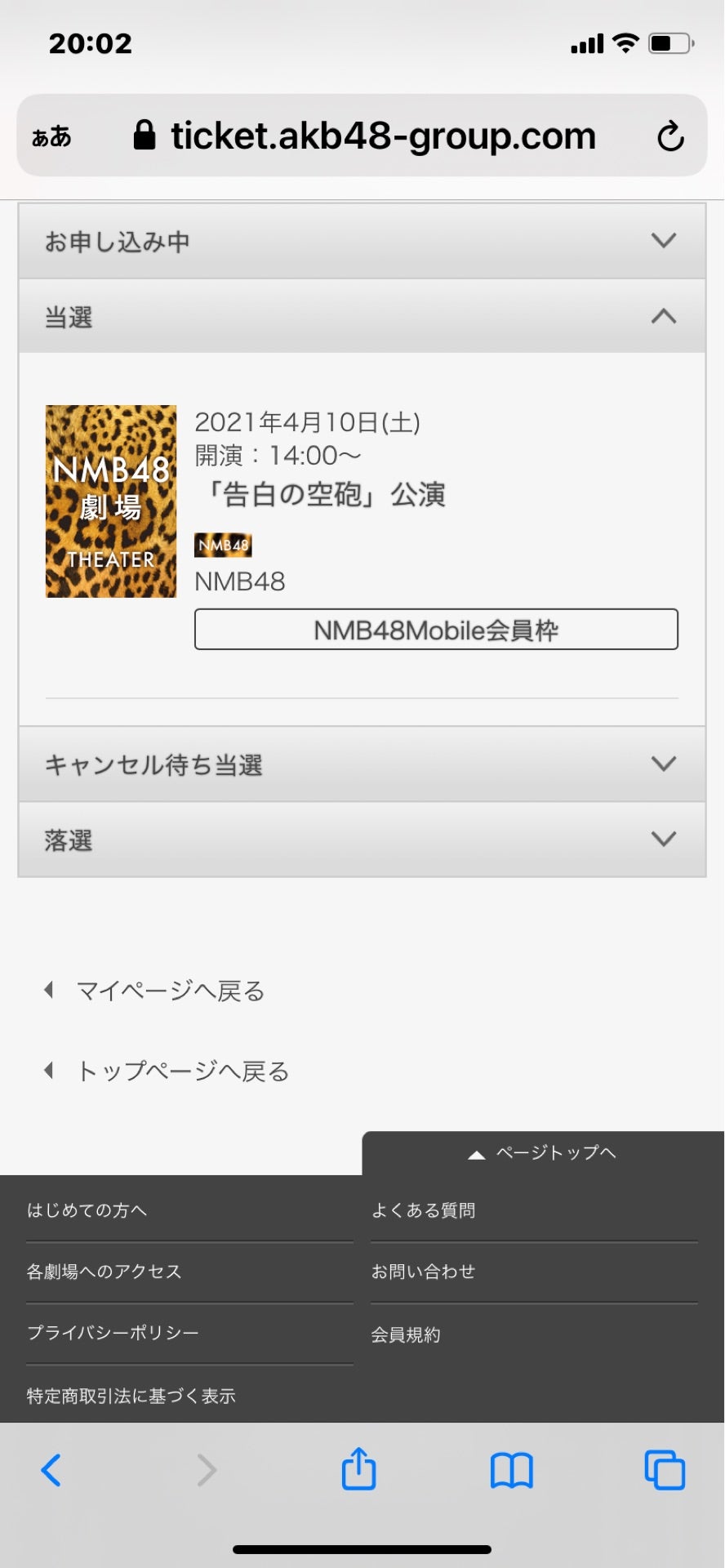
Task: Open 会員規約 footer link
Action: 406,1334
